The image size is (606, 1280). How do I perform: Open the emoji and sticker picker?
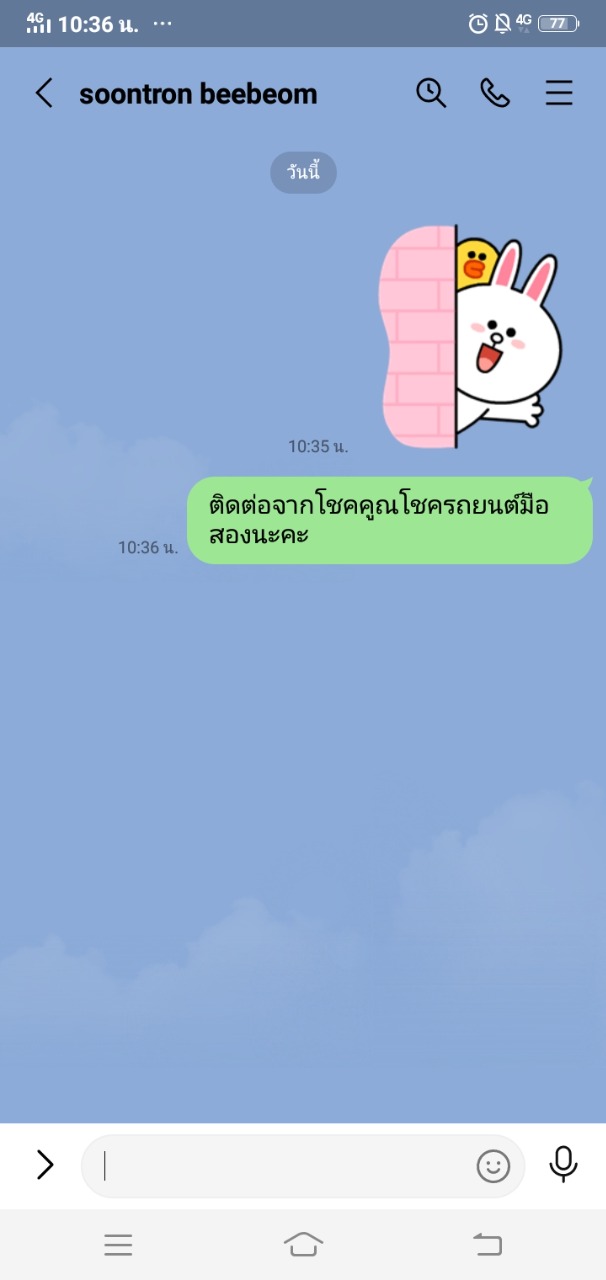coord(493,1166)
